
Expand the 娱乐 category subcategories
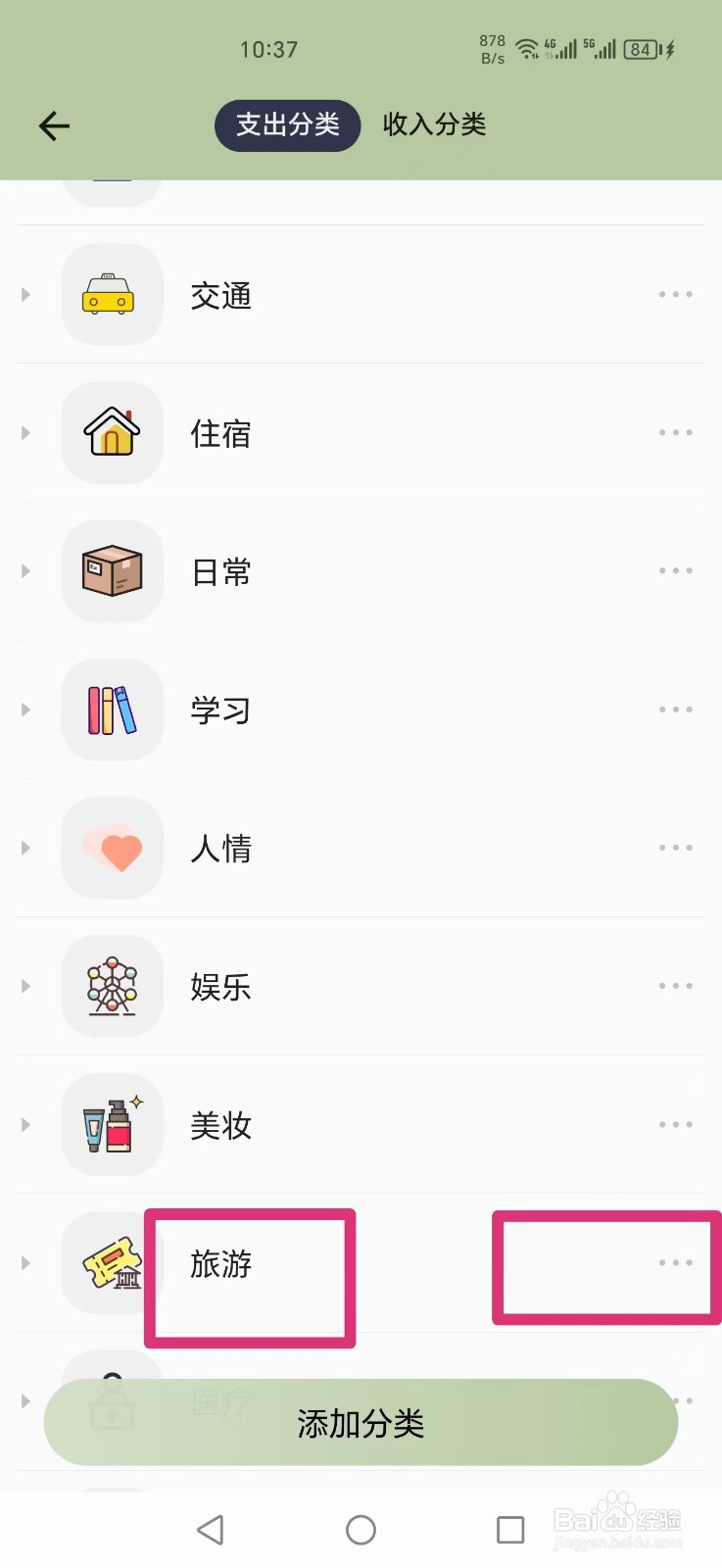point(25,986)
